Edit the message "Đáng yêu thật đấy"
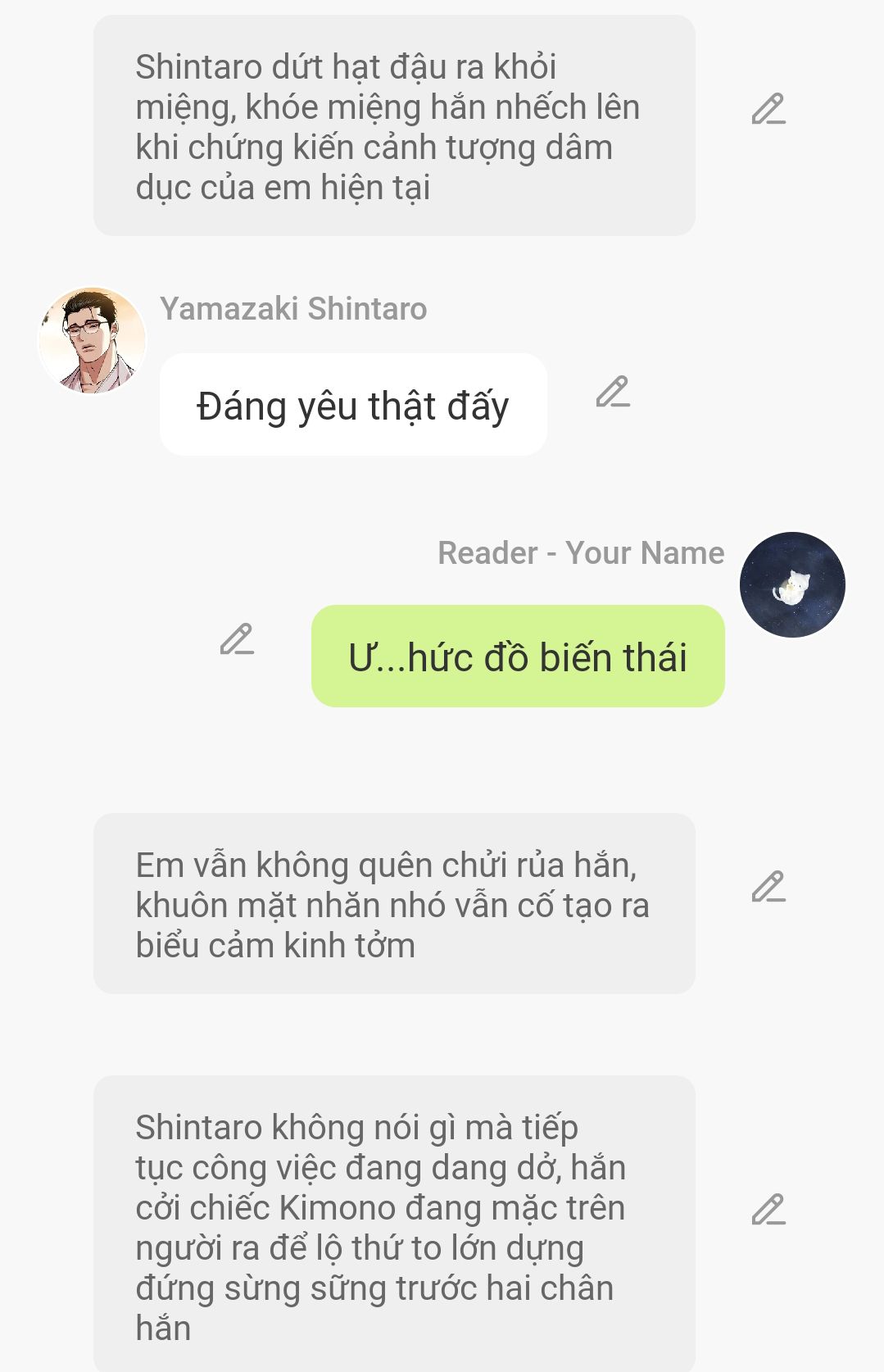 (x=612, y=393)
